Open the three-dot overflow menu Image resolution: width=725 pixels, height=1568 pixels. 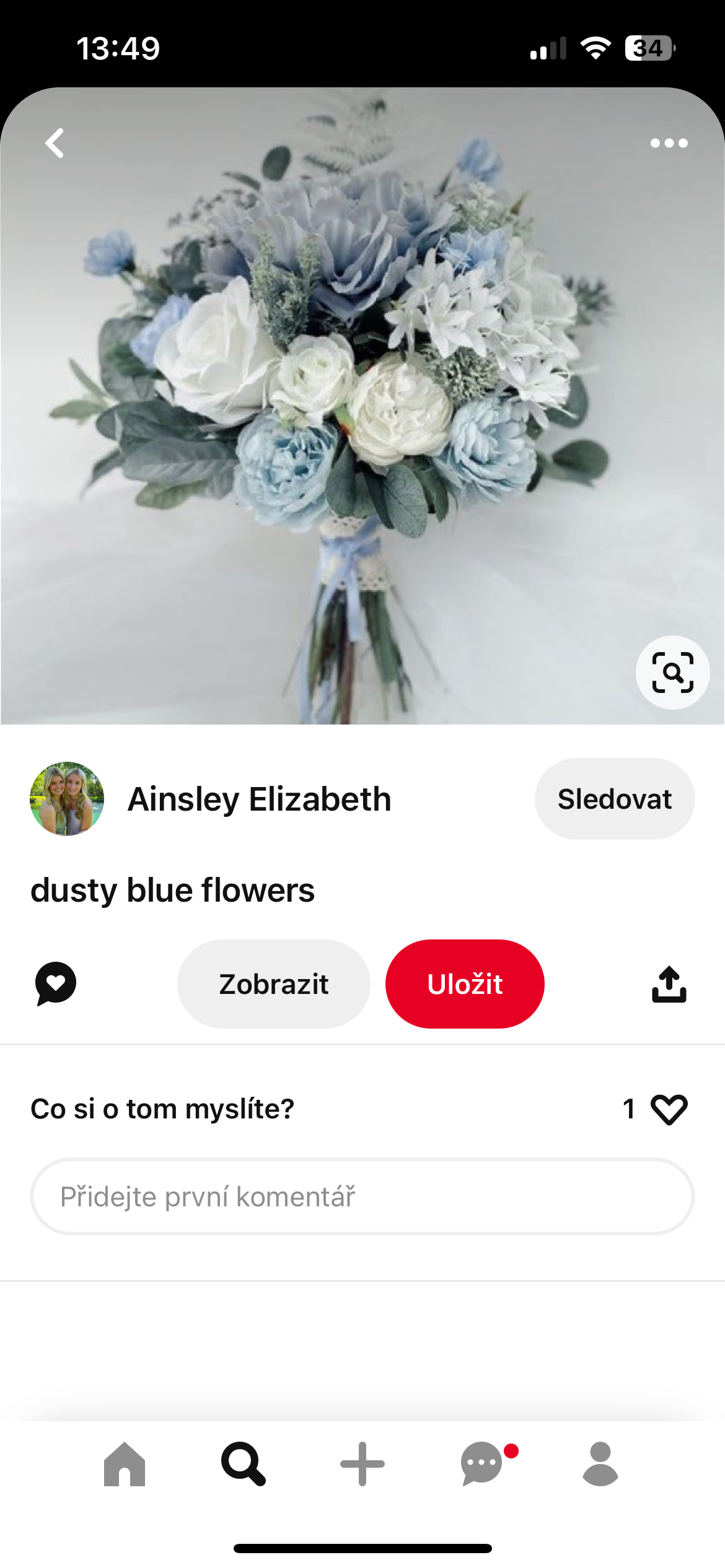pos(669,143)
